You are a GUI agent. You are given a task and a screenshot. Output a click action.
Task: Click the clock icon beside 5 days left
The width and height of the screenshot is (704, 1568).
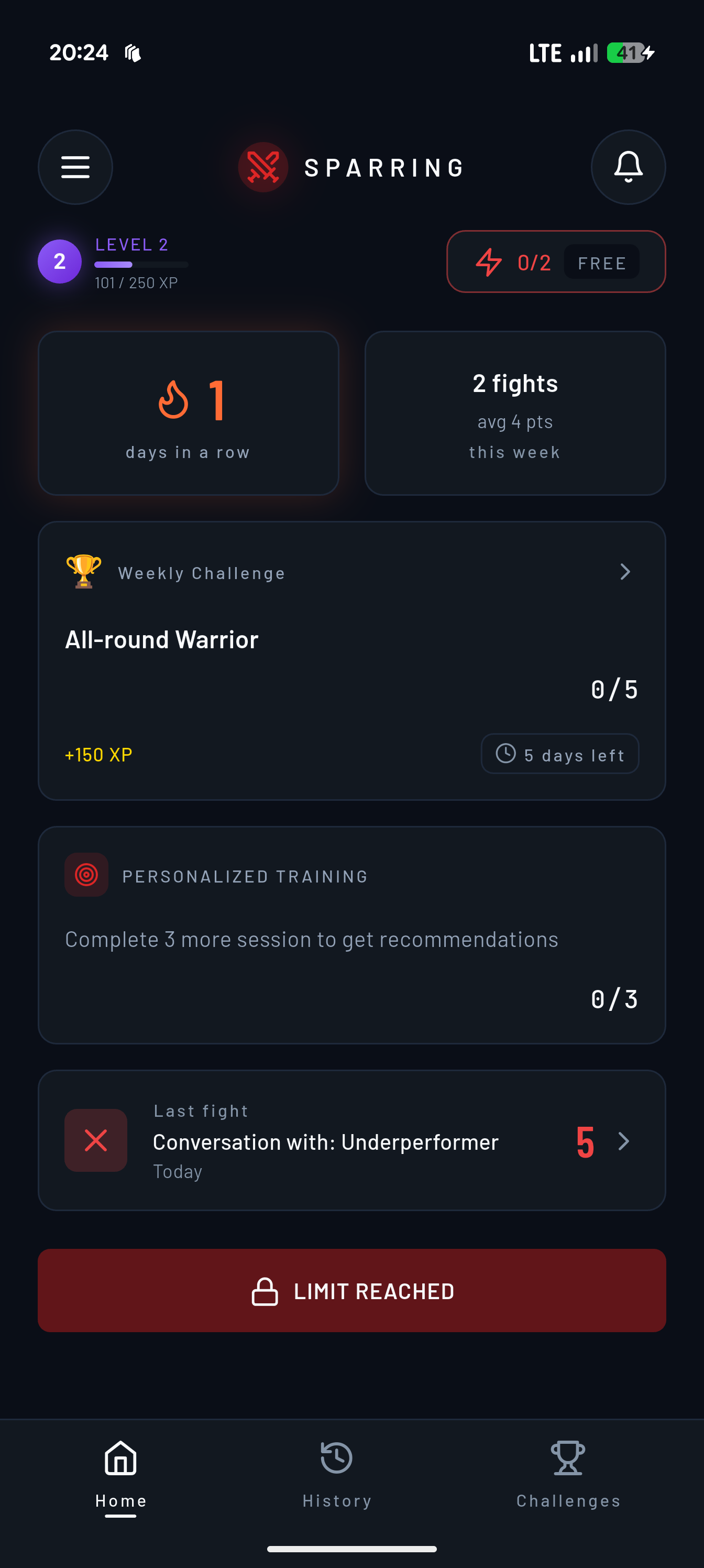tap(505, 754)
